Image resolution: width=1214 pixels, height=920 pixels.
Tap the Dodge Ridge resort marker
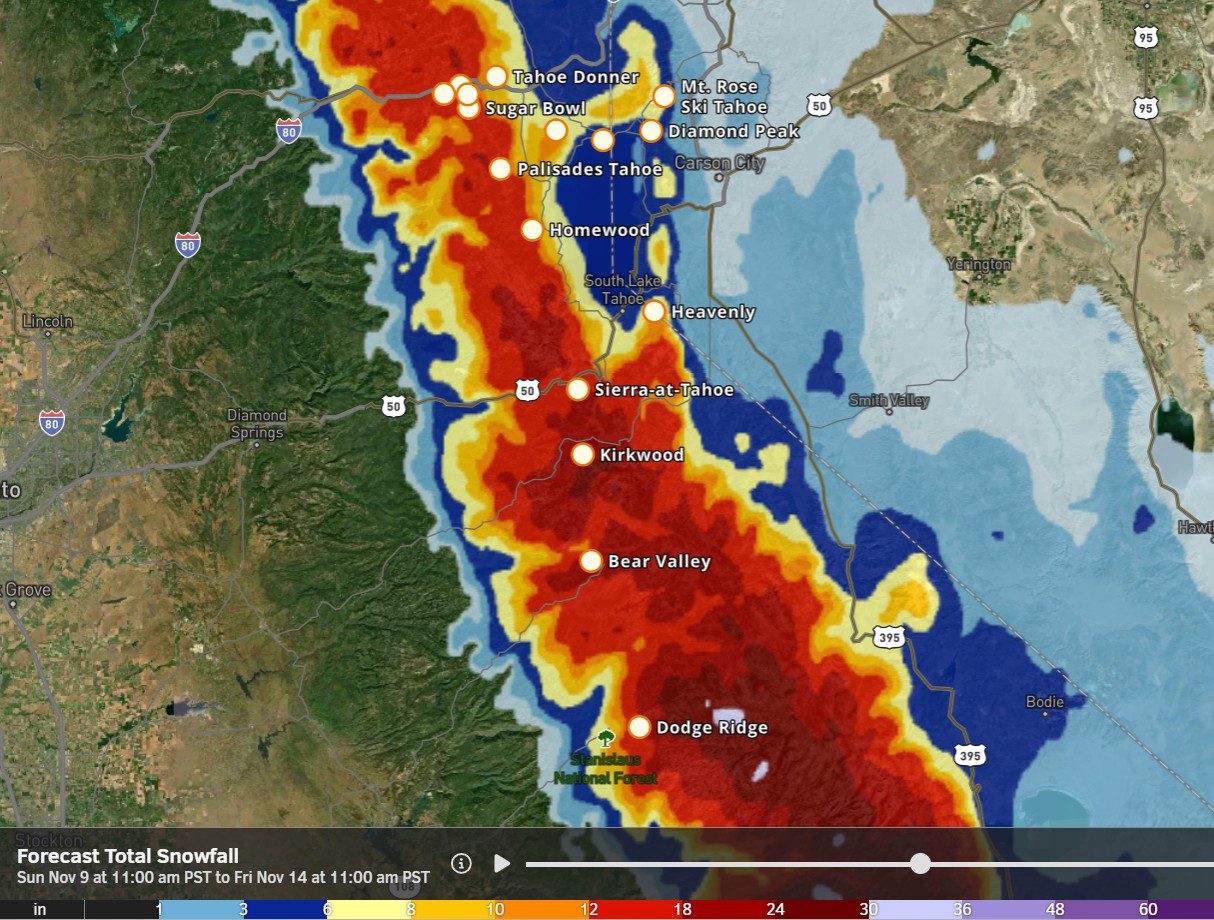(639, 727)
